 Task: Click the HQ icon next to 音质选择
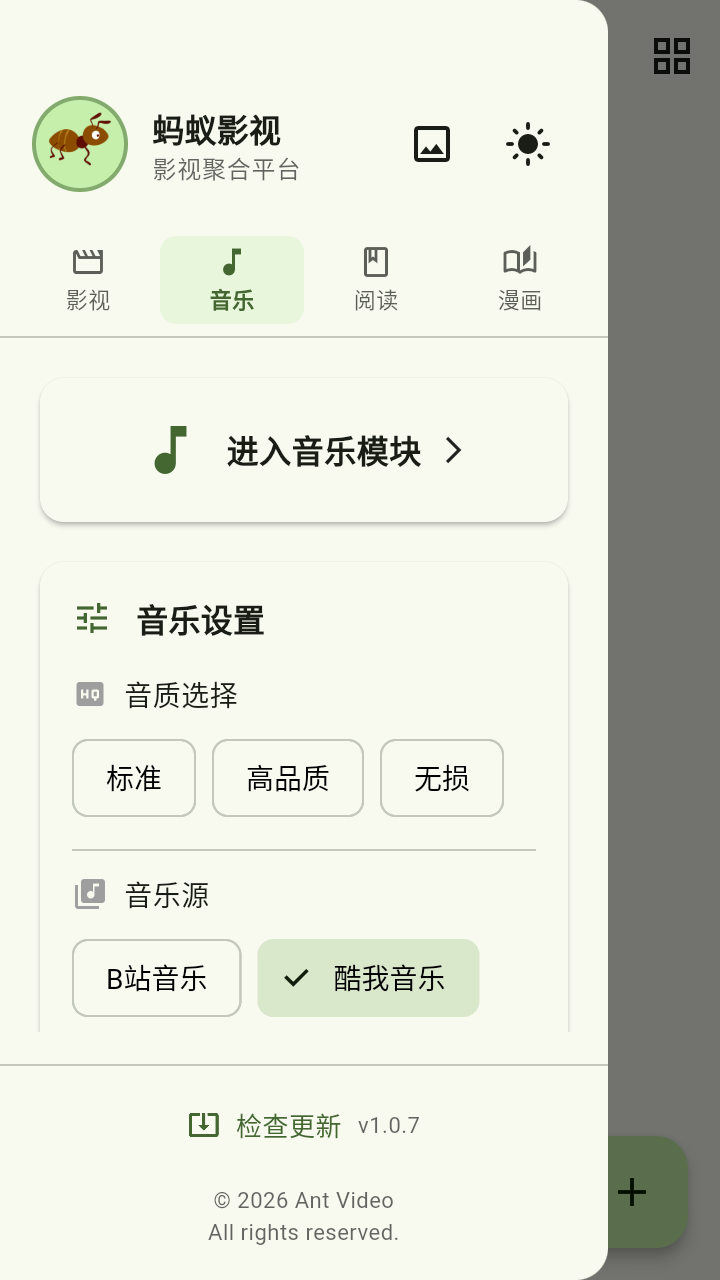(90, 694)
